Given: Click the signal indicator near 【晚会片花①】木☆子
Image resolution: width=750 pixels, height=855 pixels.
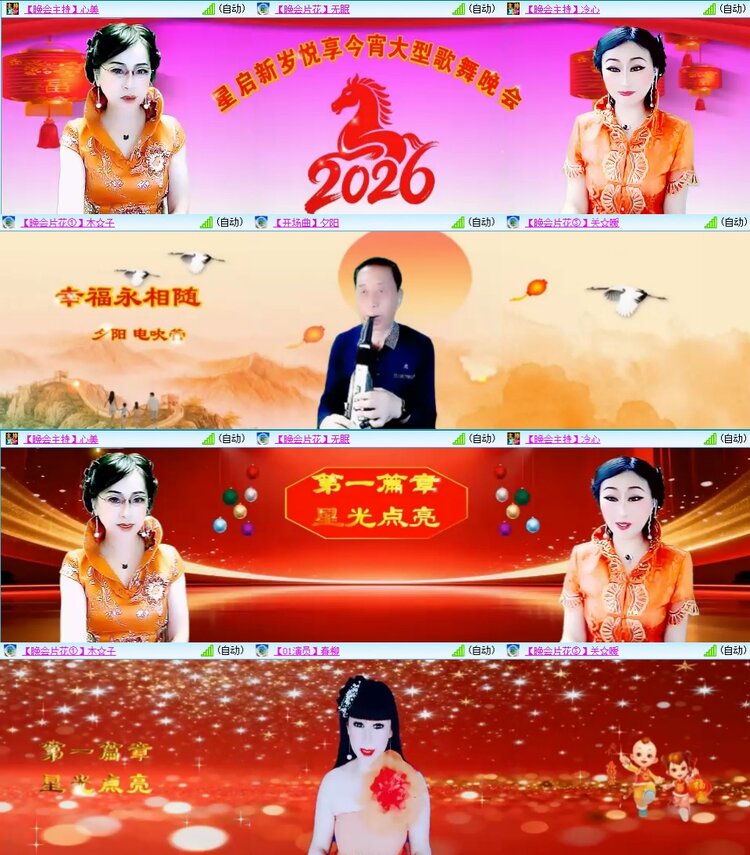Looking at the screenshot, I should click(x=207, y=222).
